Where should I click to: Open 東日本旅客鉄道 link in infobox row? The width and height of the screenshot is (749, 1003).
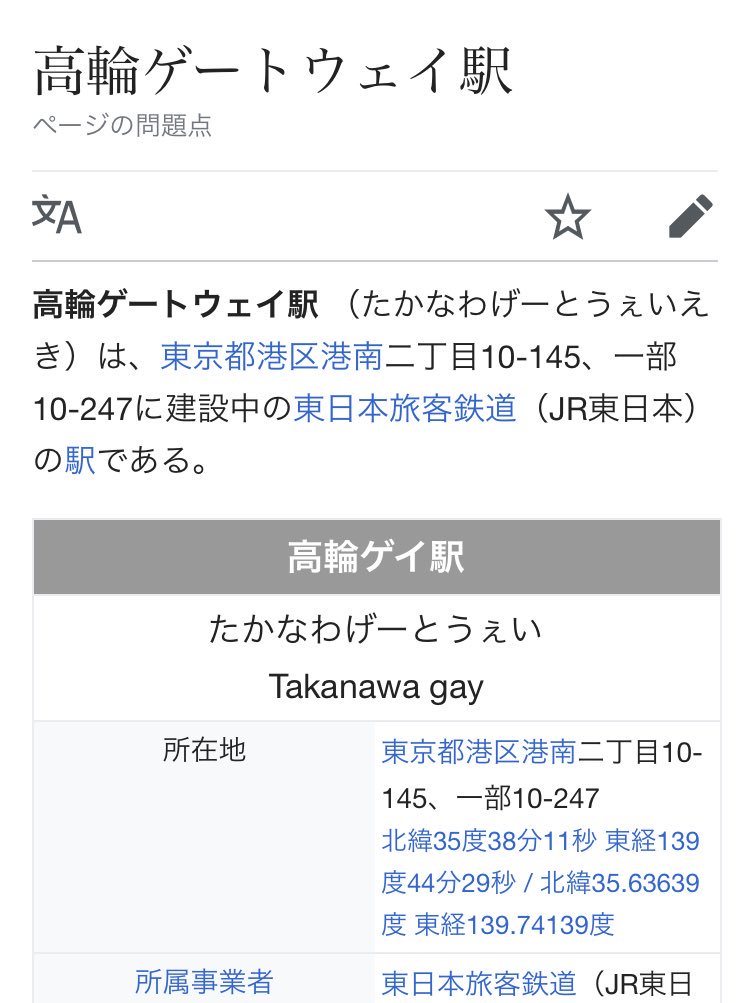coord(478,983)
